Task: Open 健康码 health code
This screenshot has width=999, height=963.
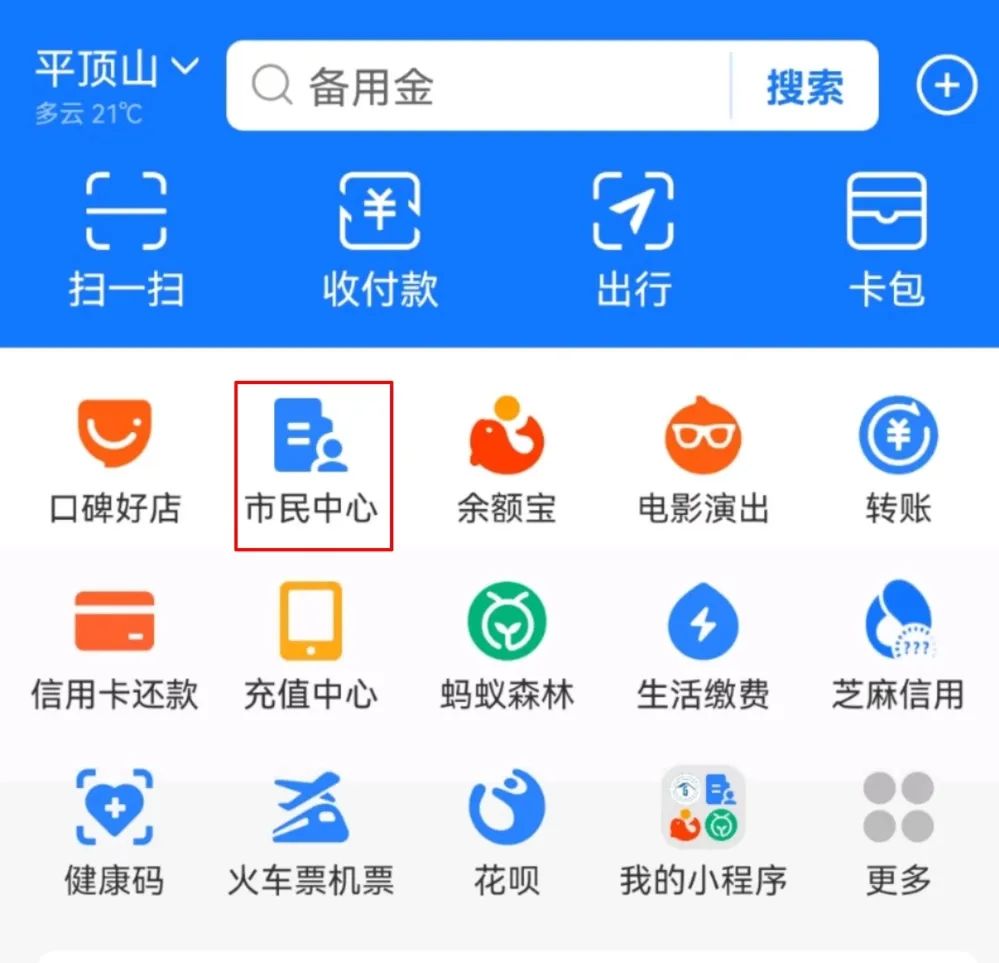Action: [x=115, y=832]
